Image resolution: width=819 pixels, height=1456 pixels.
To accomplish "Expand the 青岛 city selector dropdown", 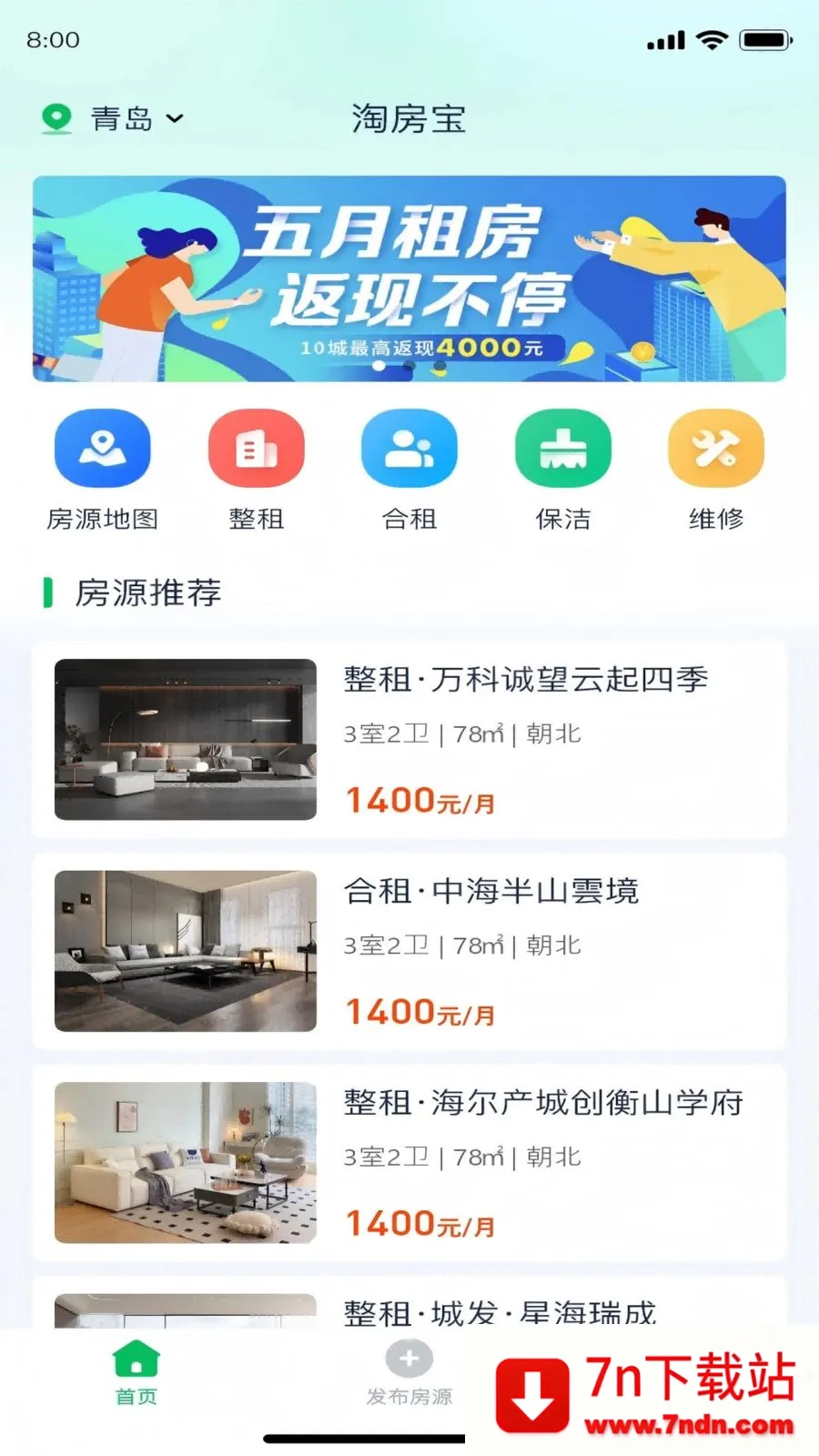I will click(x=119, y=118).
